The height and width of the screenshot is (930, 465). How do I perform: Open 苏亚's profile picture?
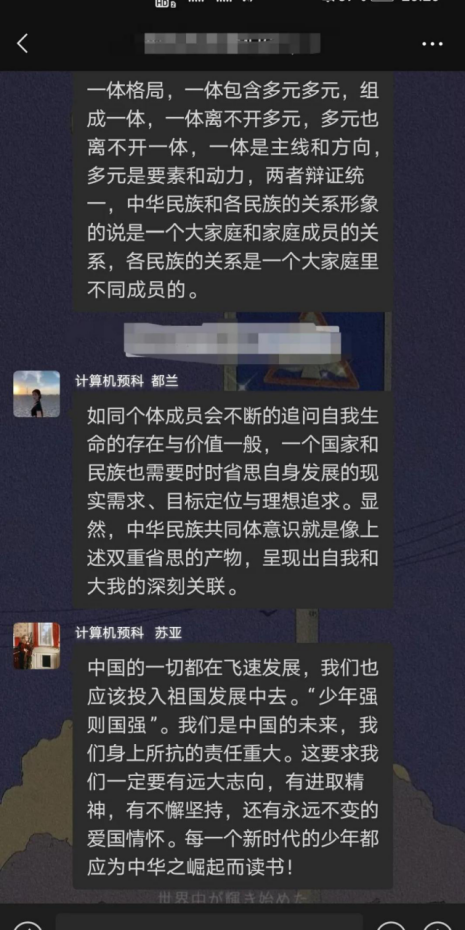click(x=37, y=645)
